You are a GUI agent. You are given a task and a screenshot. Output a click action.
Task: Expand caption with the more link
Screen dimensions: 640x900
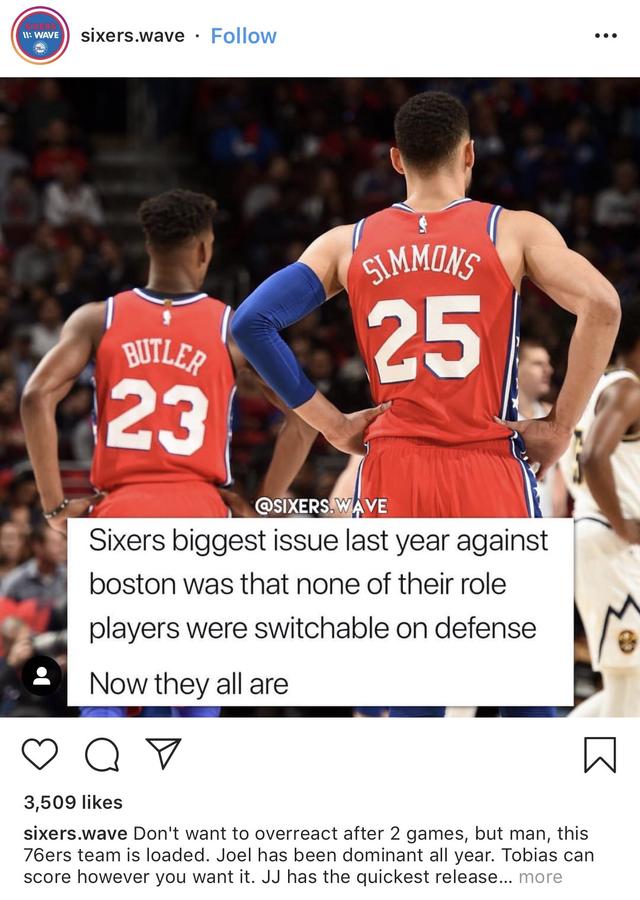point(540,877)
